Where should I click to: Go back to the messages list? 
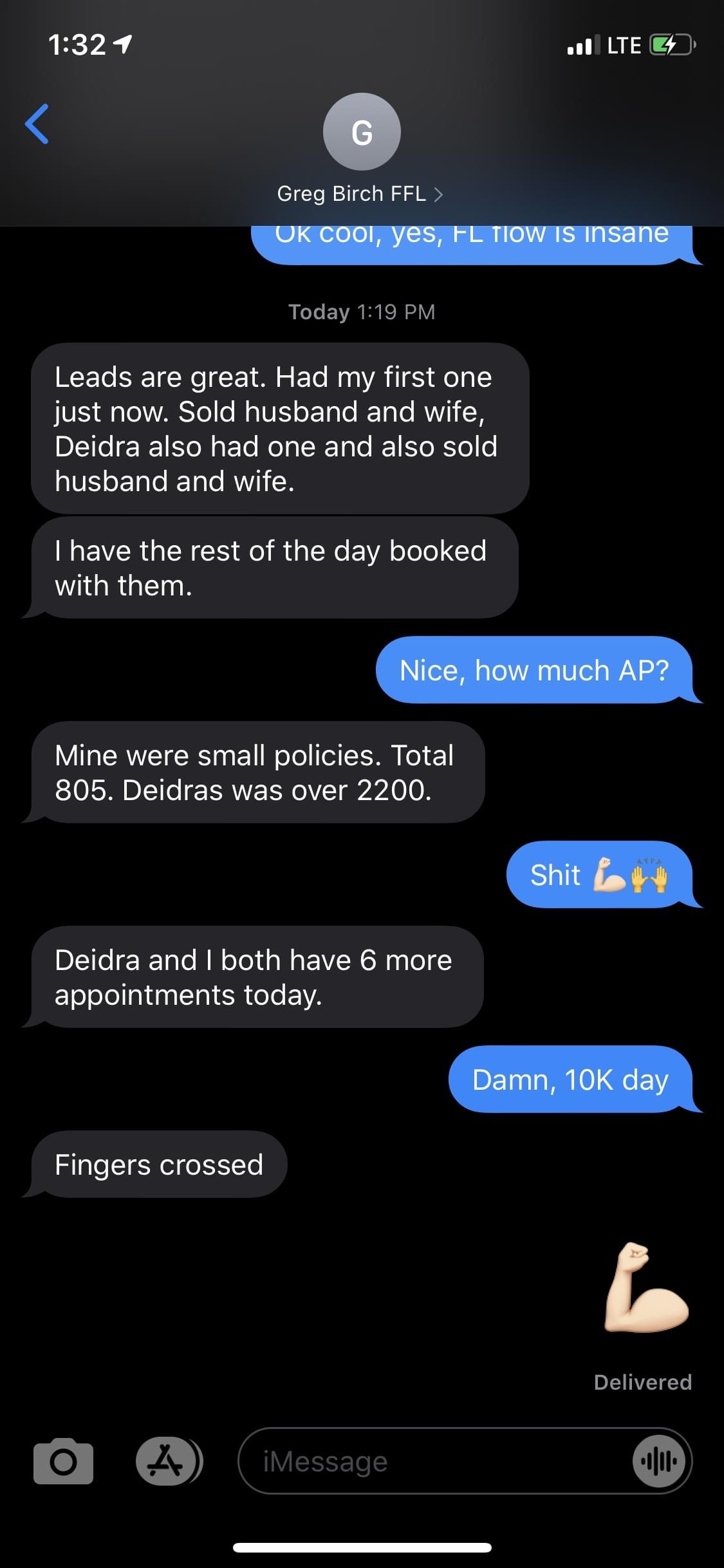(x=37, y=124)
